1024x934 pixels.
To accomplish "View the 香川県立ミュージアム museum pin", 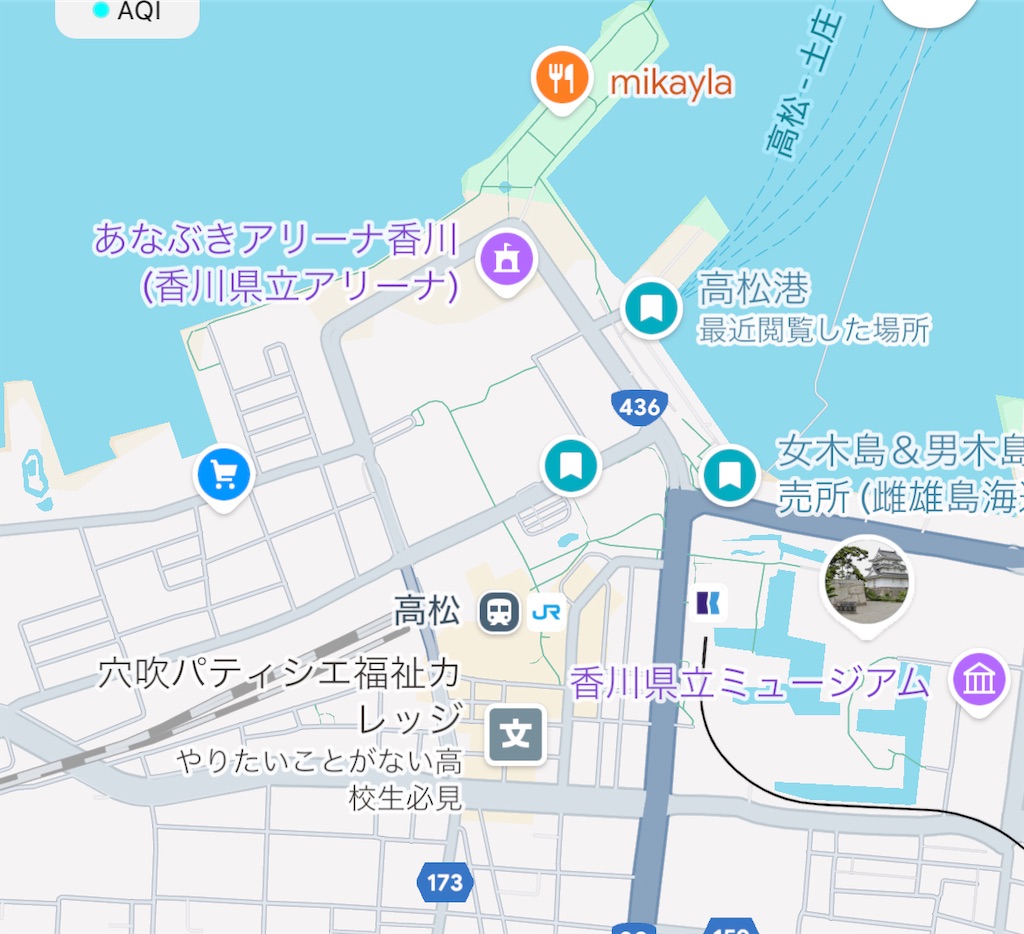I will pyautogui.click(x=979, y=680).
